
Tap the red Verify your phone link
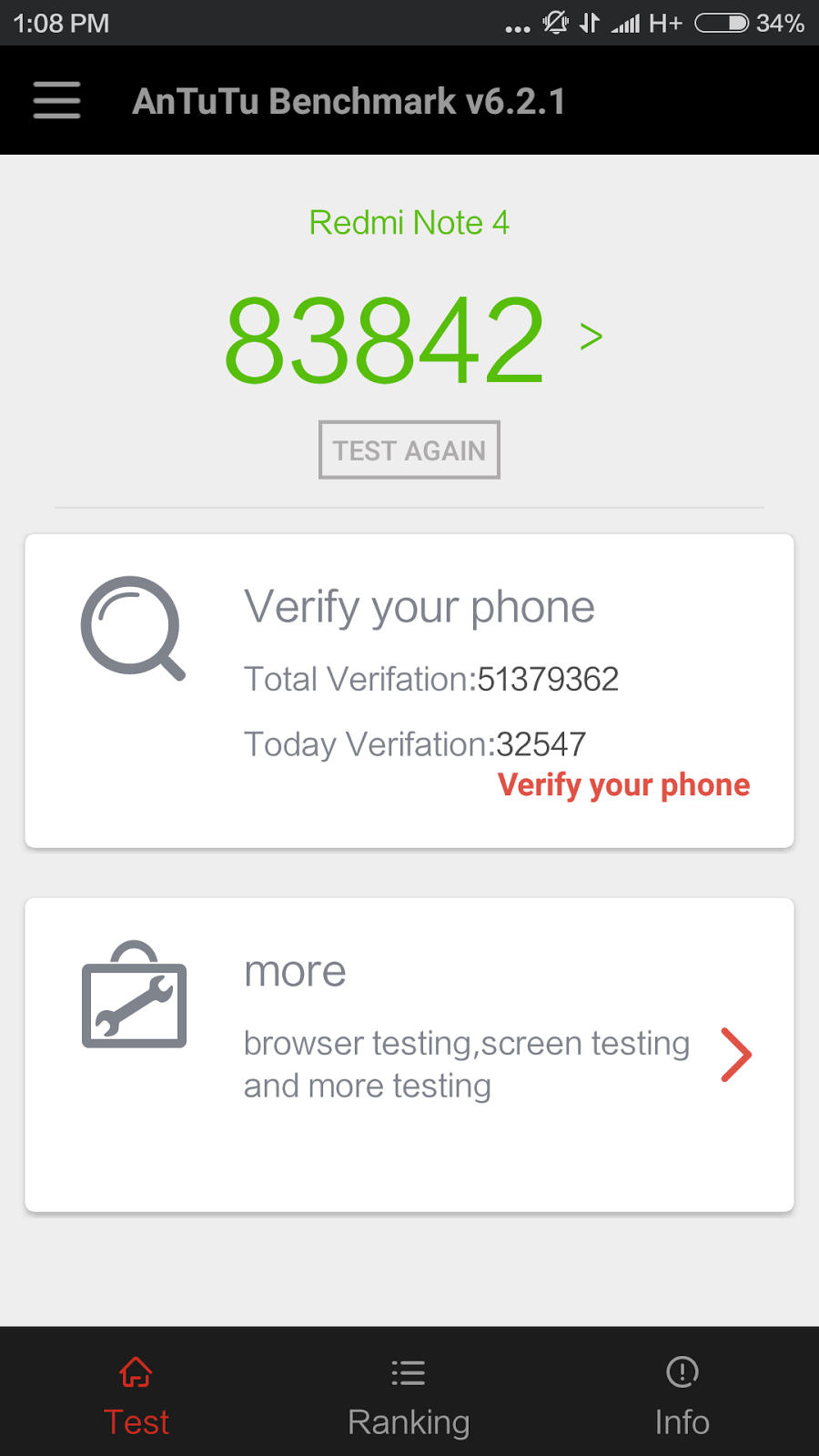point(623,784)
